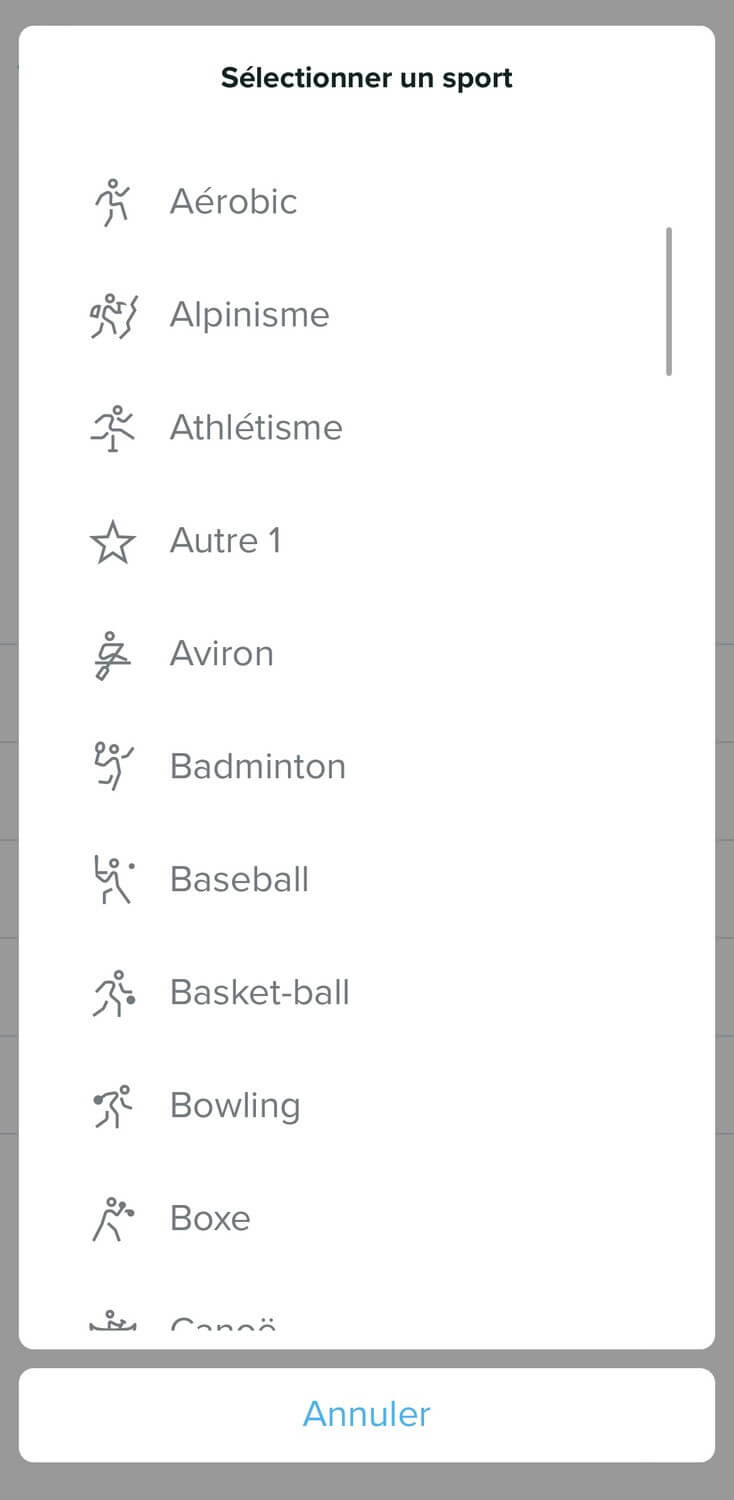Select Badminton as the sport

tap(366, 767)
